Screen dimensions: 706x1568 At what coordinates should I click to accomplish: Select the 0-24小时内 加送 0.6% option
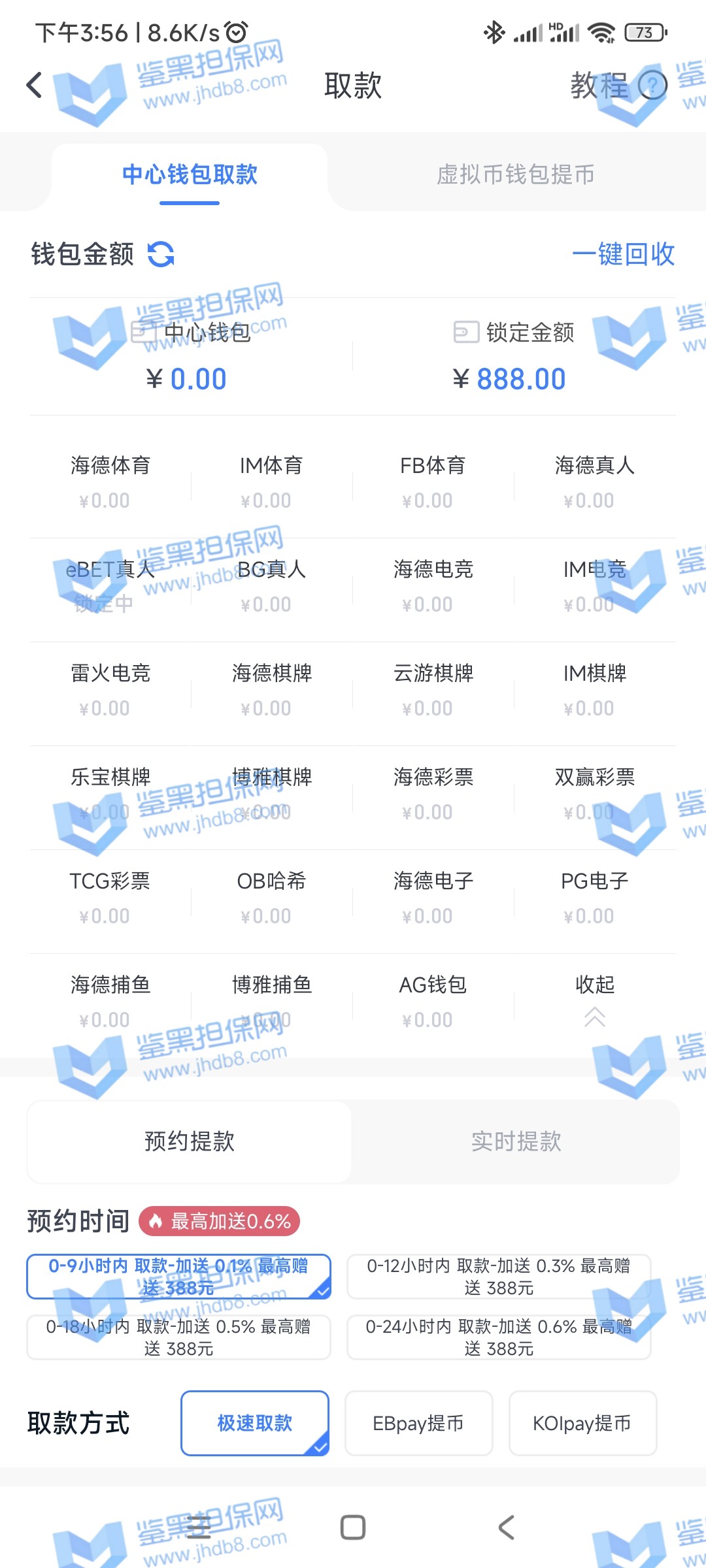click(499, 1337)
